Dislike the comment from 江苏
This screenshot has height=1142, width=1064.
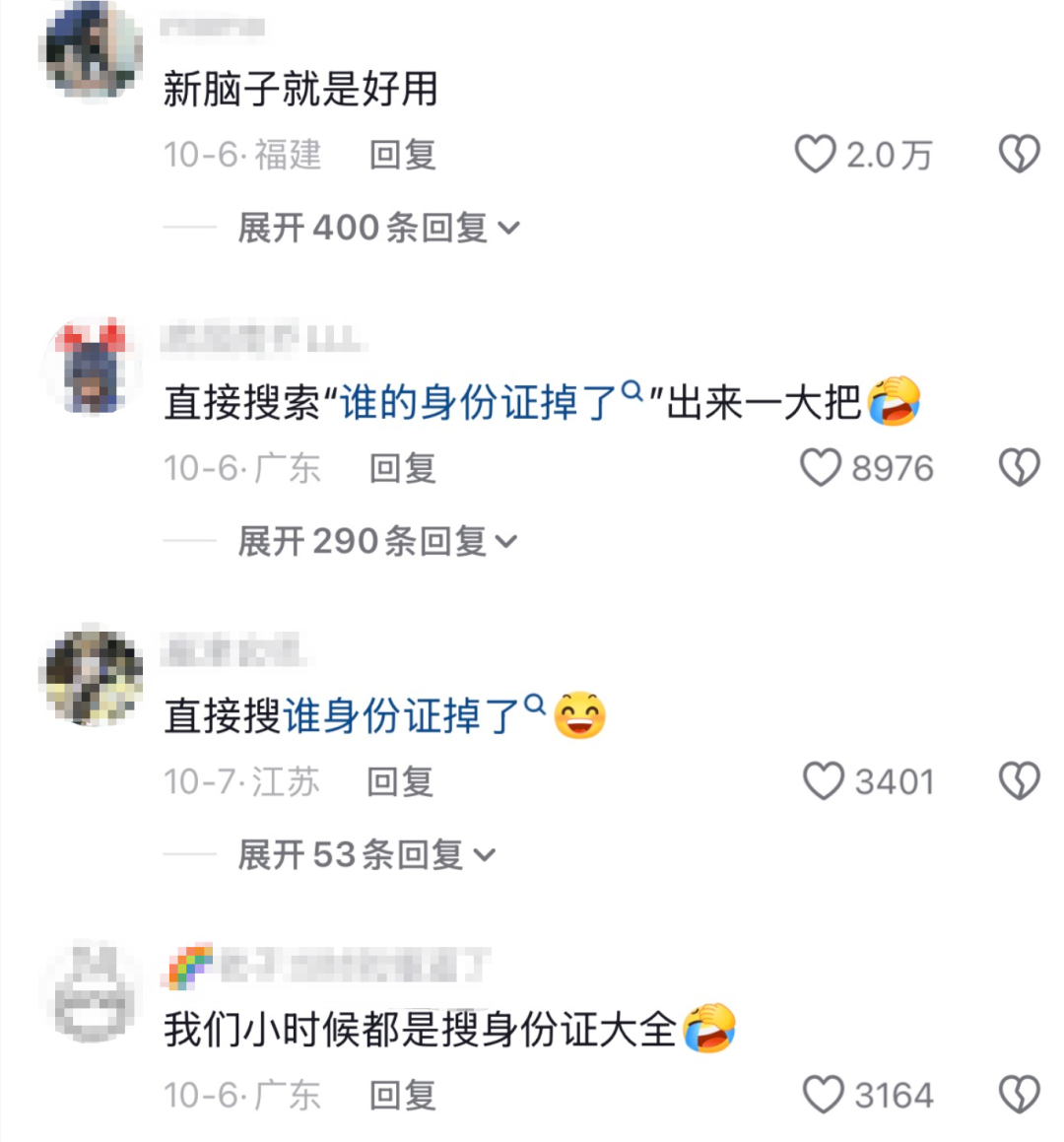tap(1019, 781)
